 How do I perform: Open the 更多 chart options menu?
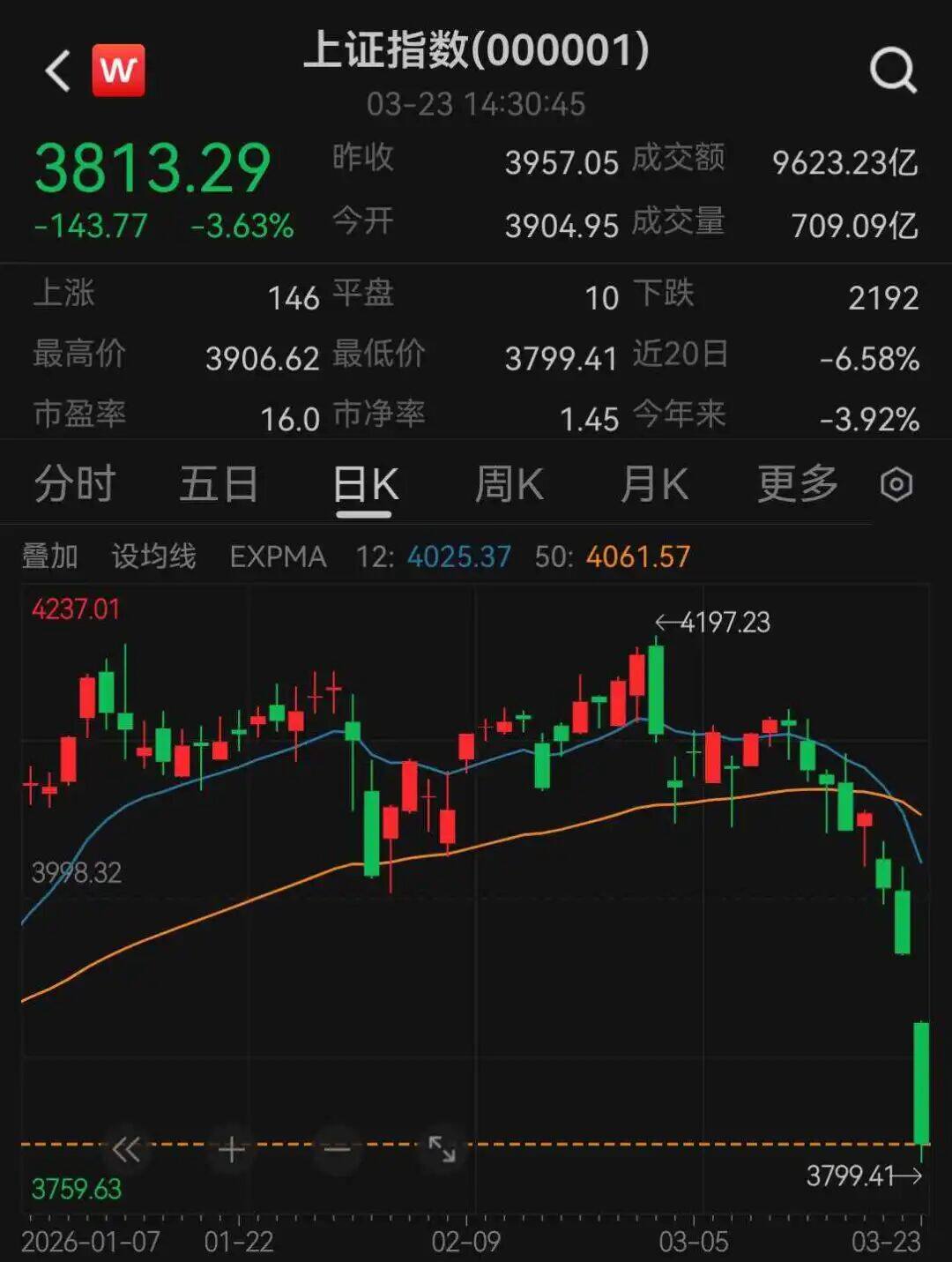(796, 484)
